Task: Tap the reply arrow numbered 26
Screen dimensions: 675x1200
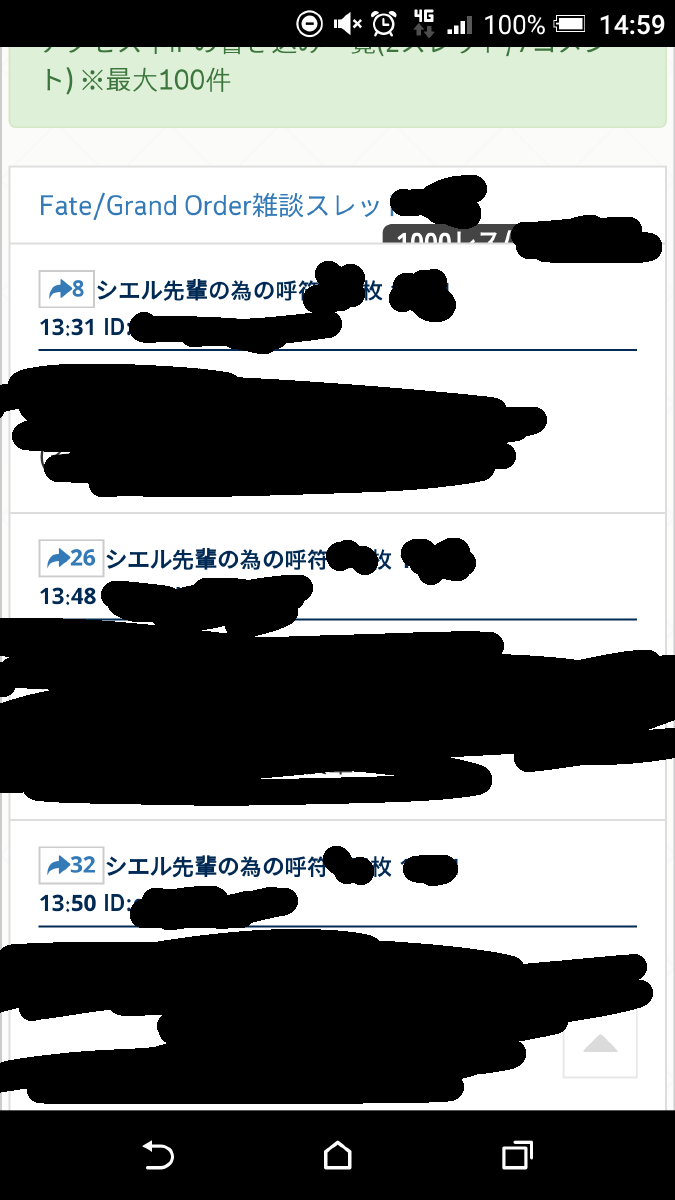Action: (x=71, y=558)
